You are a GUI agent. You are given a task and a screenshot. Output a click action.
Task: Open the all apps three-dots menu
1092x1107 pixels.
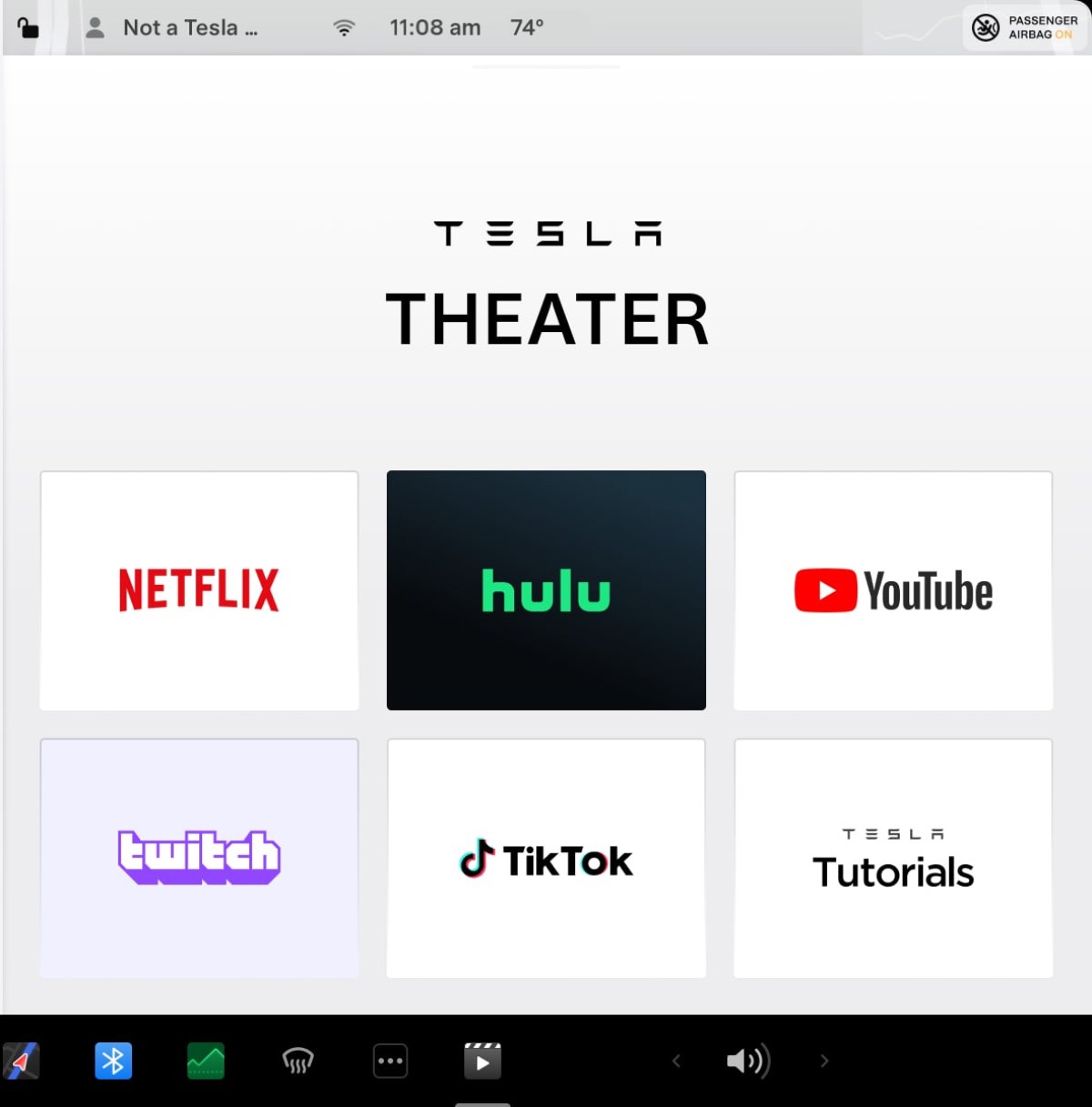point(390,1061)
